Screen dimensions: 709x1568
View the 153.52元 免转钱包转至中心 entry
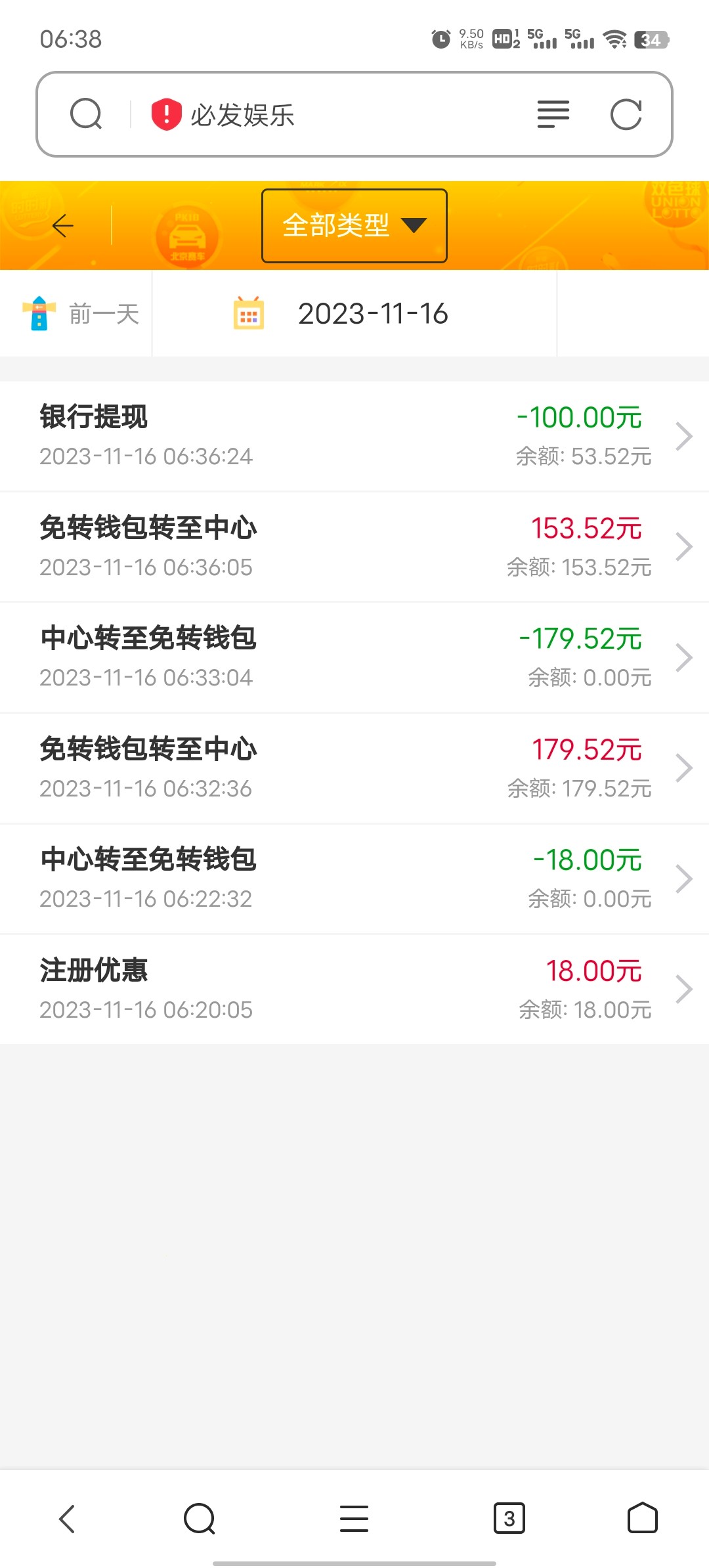[x=354, y=547]
